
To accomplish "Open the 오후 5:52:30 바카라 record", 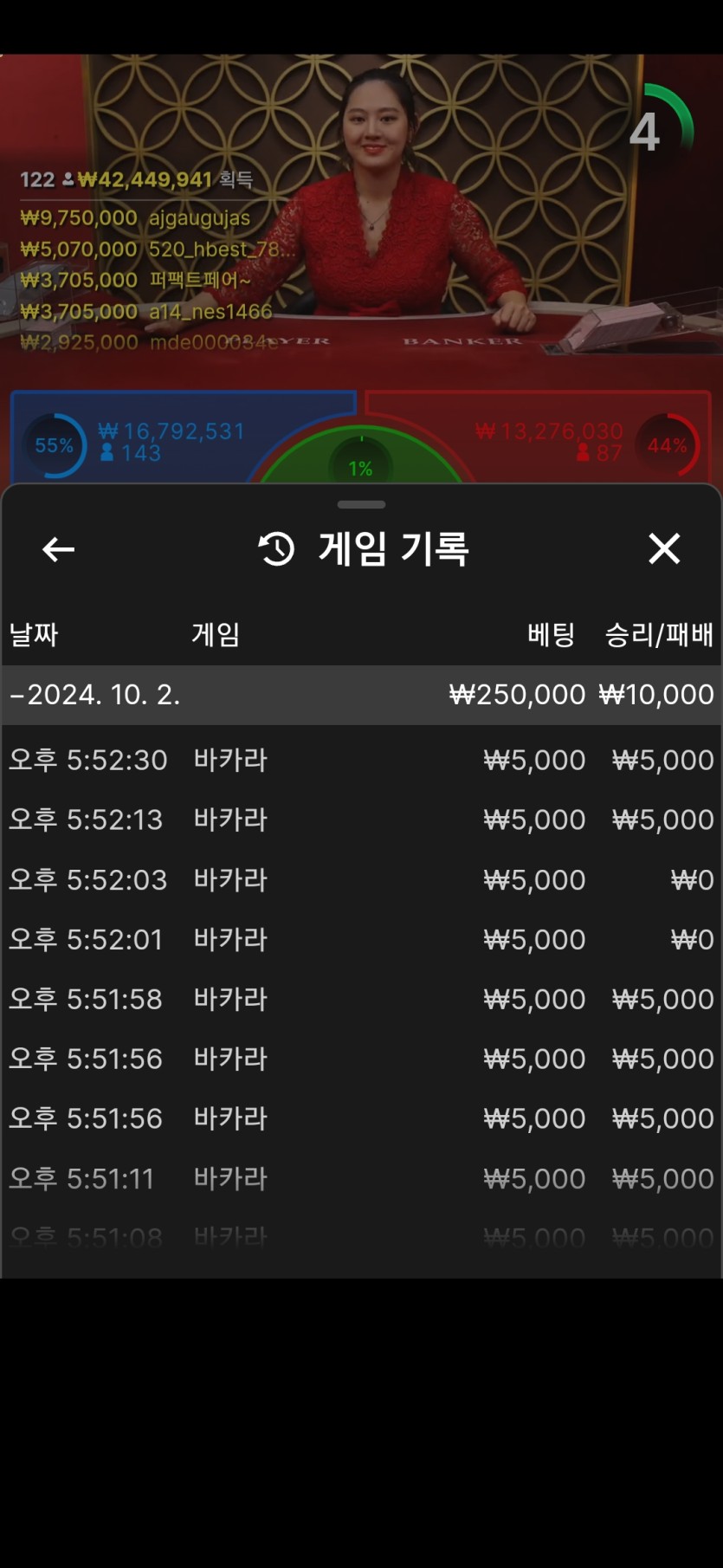I will coord(360,760).
